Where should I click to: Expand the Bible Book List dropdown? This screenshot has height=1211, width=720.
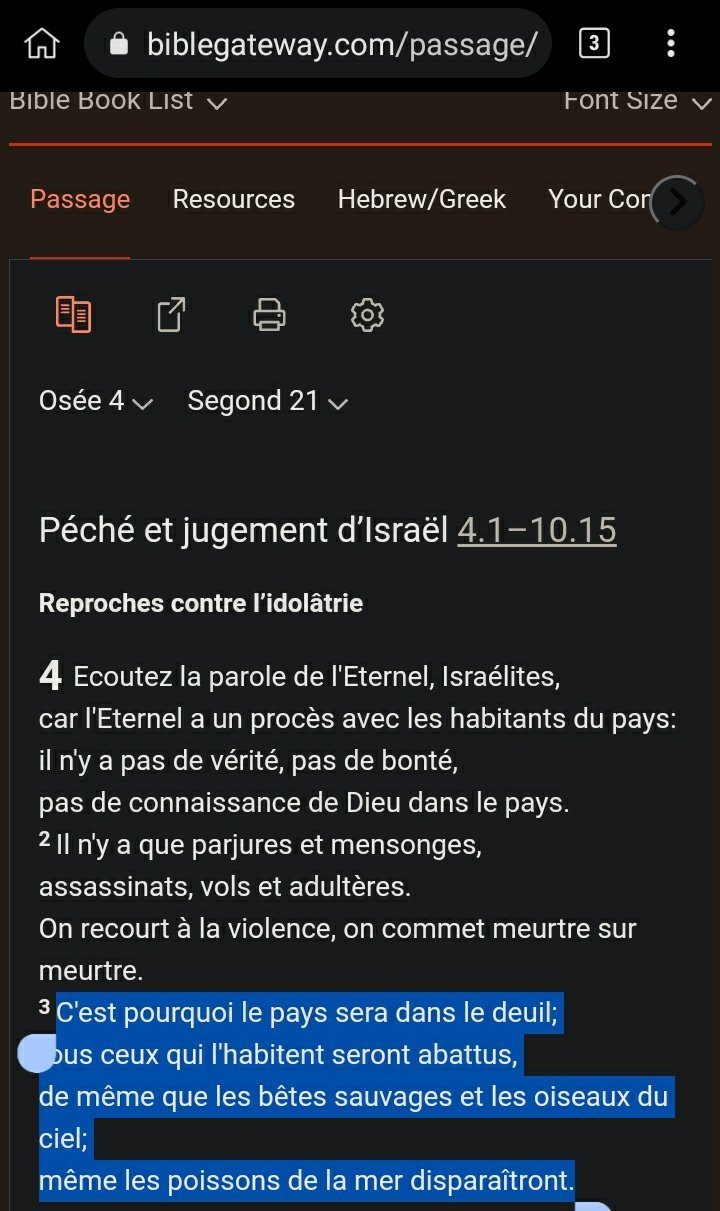coord(119,100)
